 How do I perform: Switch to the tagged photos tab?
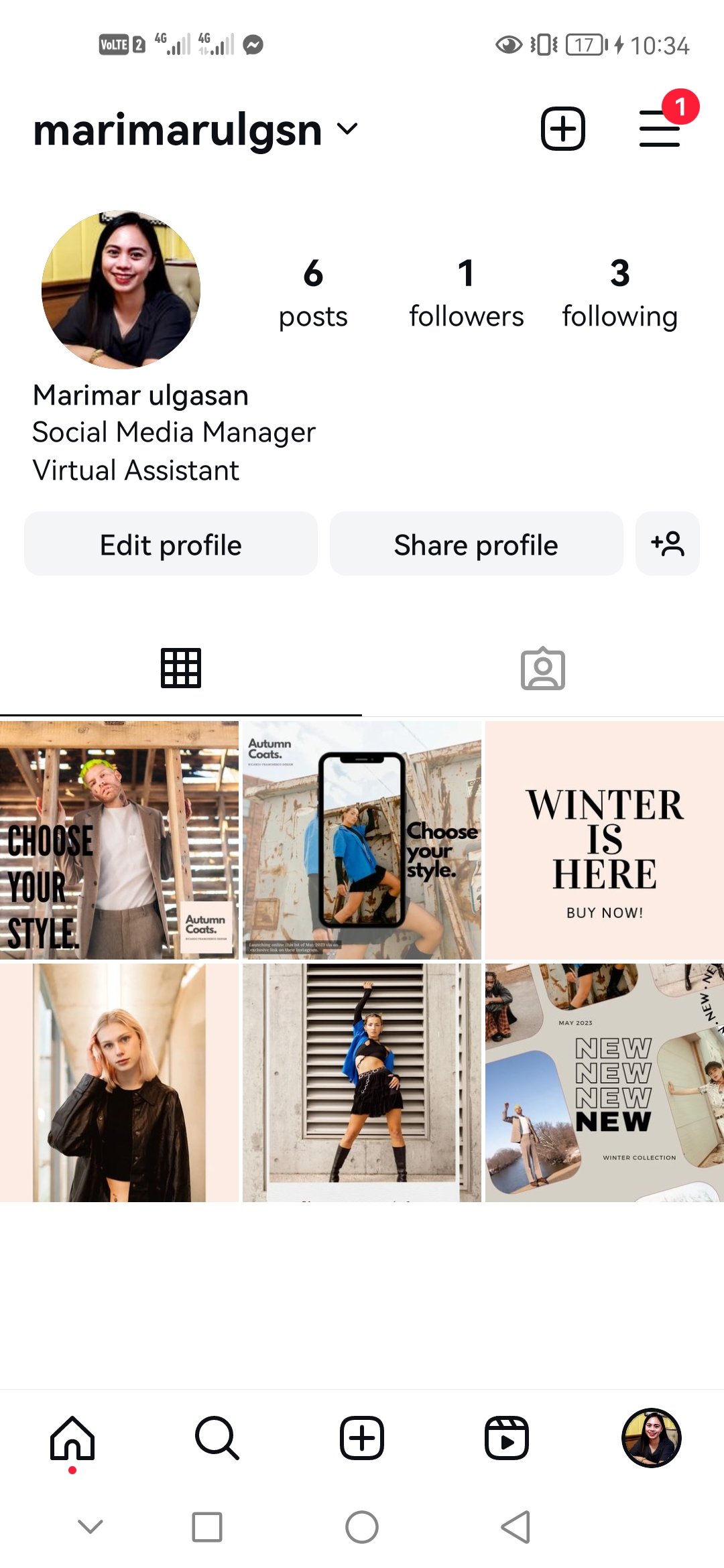[543, 668]
